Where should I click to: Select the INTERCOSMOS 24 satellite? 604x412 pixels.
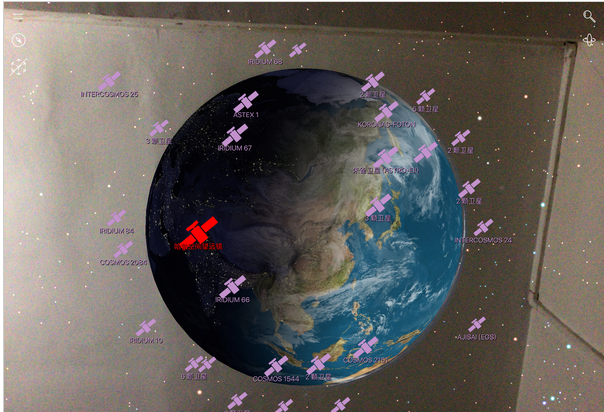coord(484,228)
